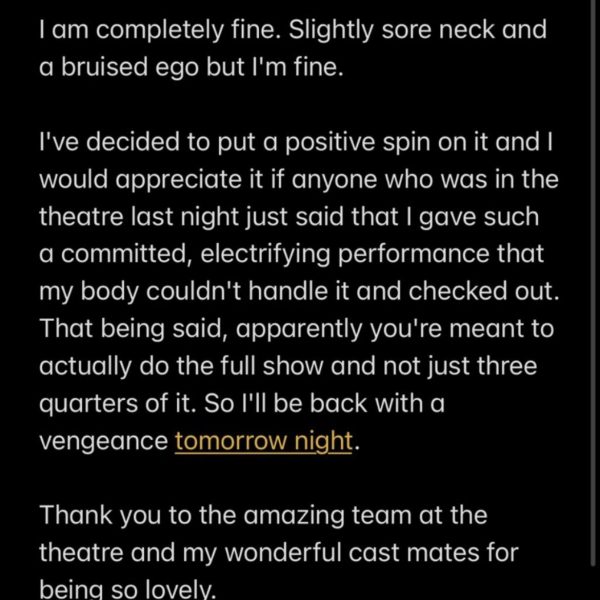The width and height of the screenshot is (600, 600).
Task: Open the underlined "tomorrow night" date link
Action: tap(263, 441)
